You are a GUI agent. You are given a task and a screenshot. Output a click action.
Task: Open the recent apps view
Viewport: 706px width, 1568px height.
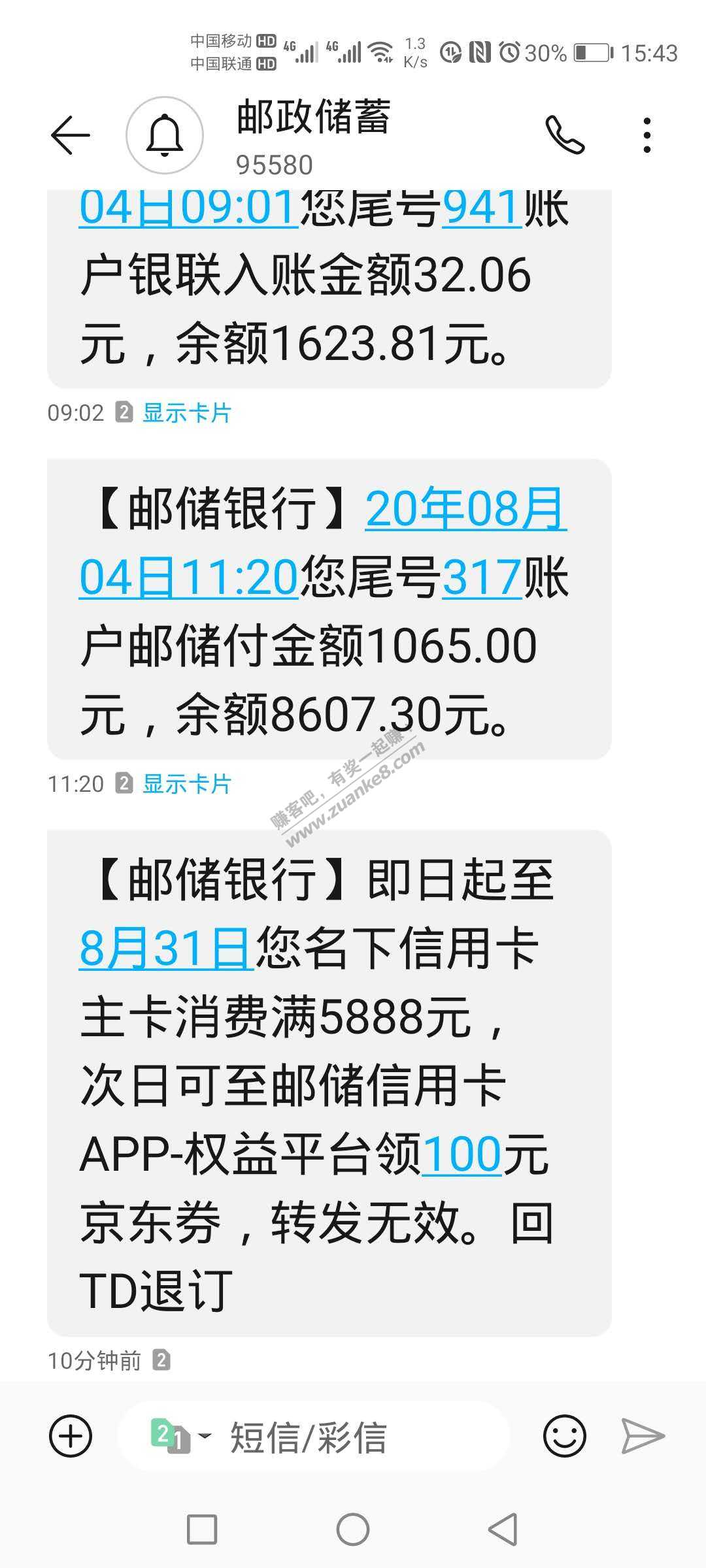[x=202, y=1529]
